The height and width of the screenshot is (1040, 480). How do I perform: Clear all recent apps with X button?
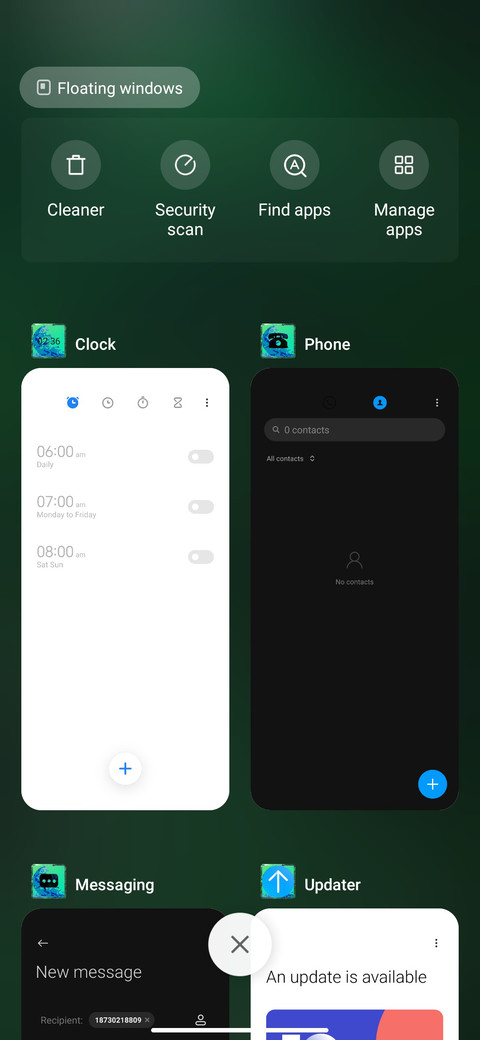tap(240, 944)
